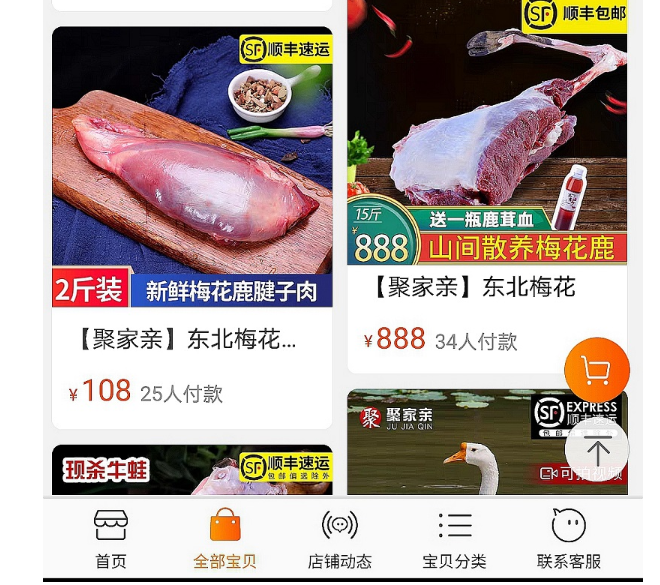Select the 全部宝贝 all products tab

tap(225, 539)
